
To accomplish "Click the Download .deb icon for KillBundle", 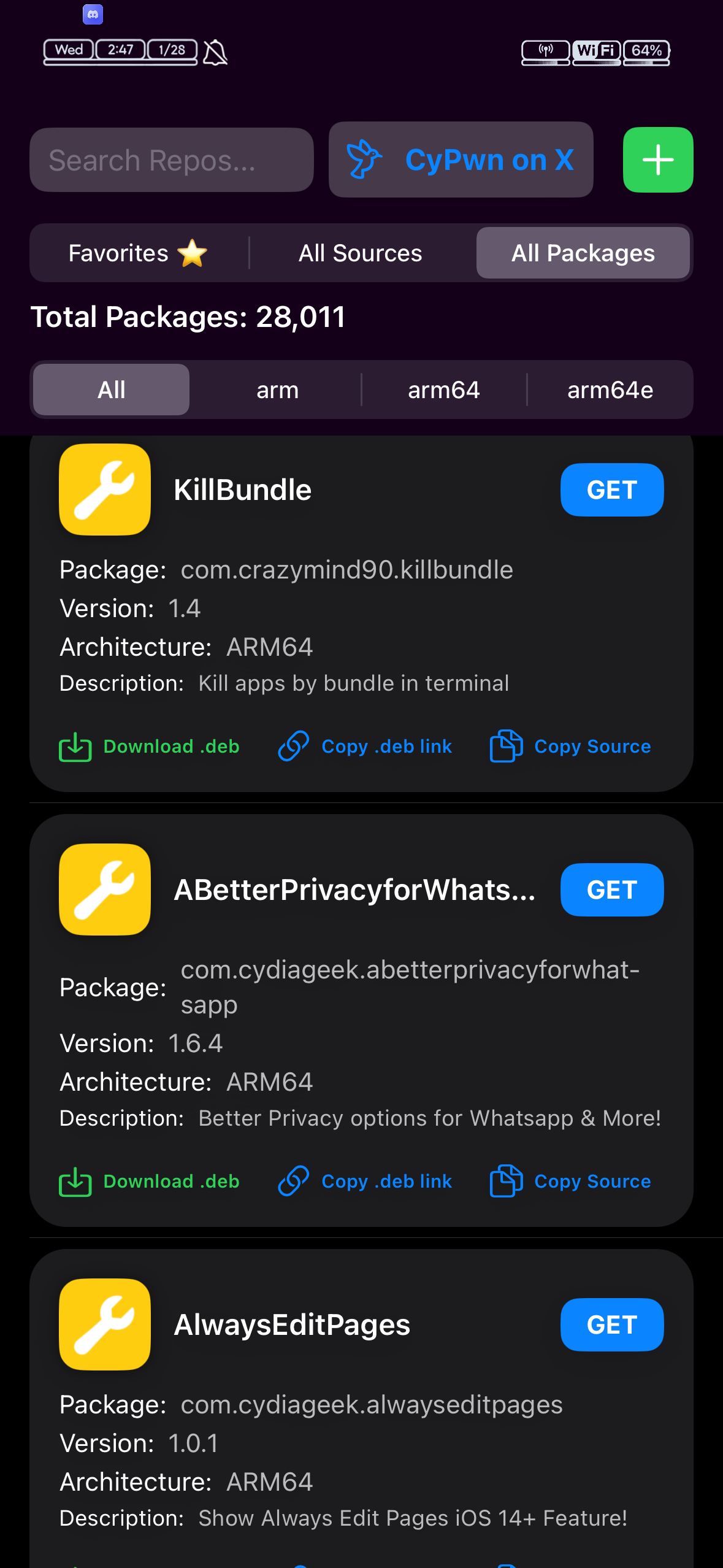I will 74,746.
